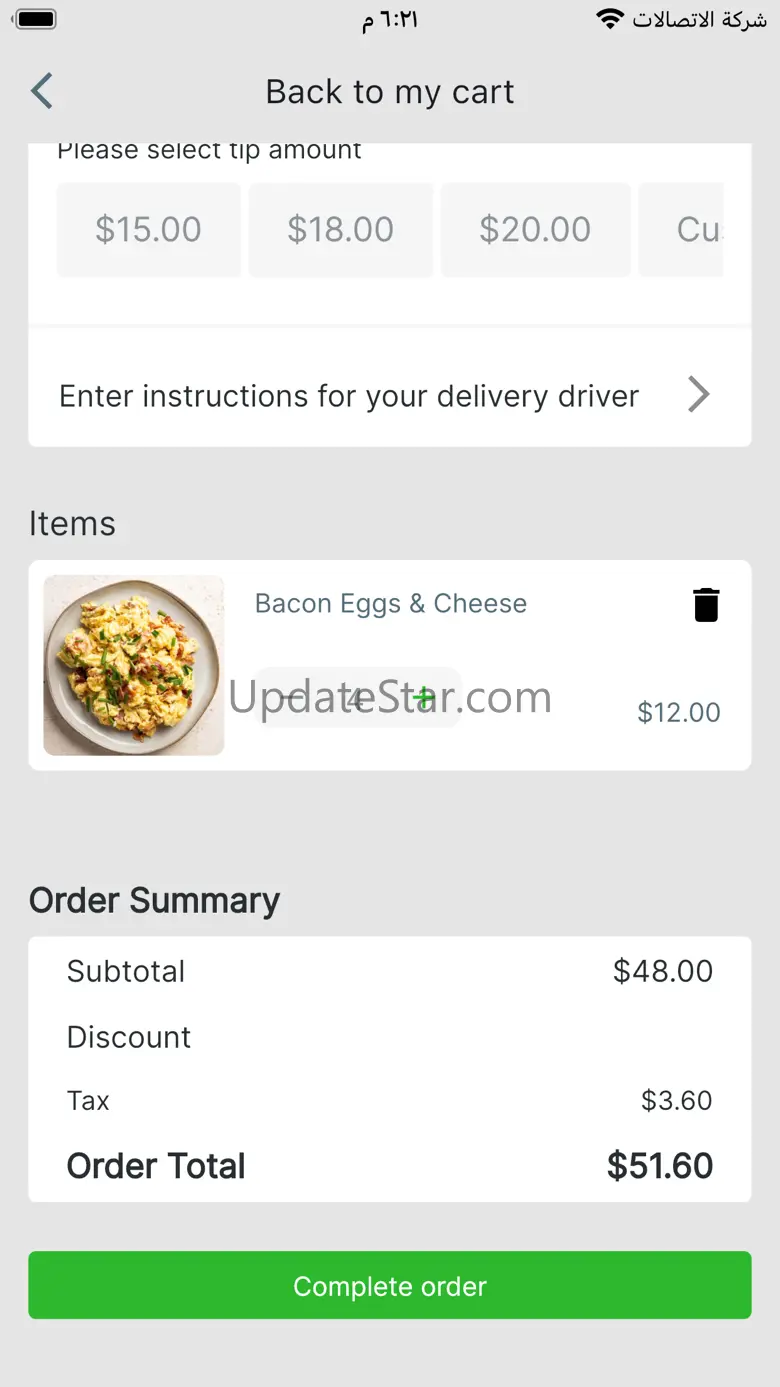Delete Bacon Eggs & Cheese from order
This screenshot has width=780, height=1387.
tap(706, 605)
